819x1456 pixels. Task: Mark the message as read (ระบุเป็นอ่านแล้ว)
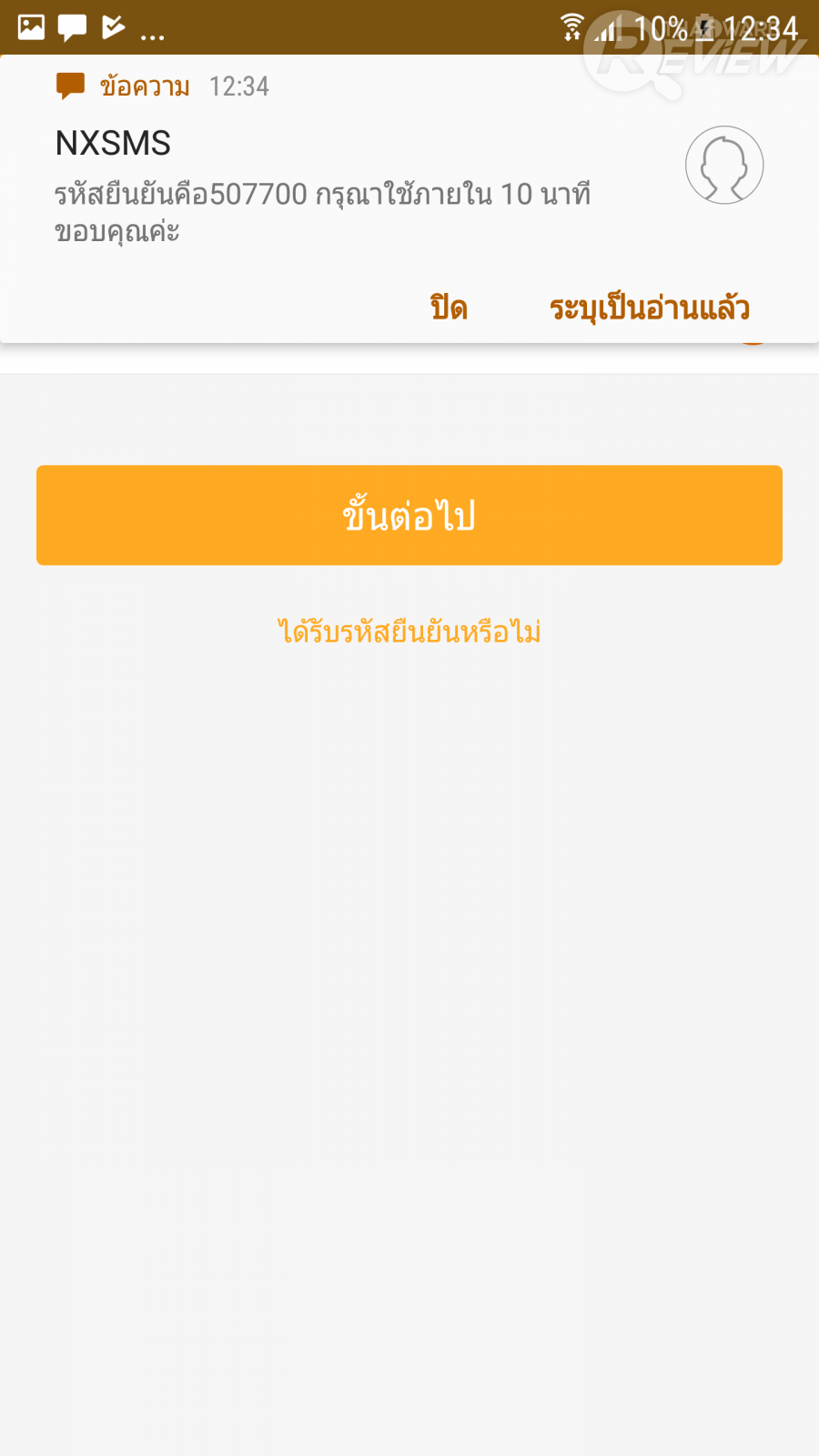pos(649,308)
